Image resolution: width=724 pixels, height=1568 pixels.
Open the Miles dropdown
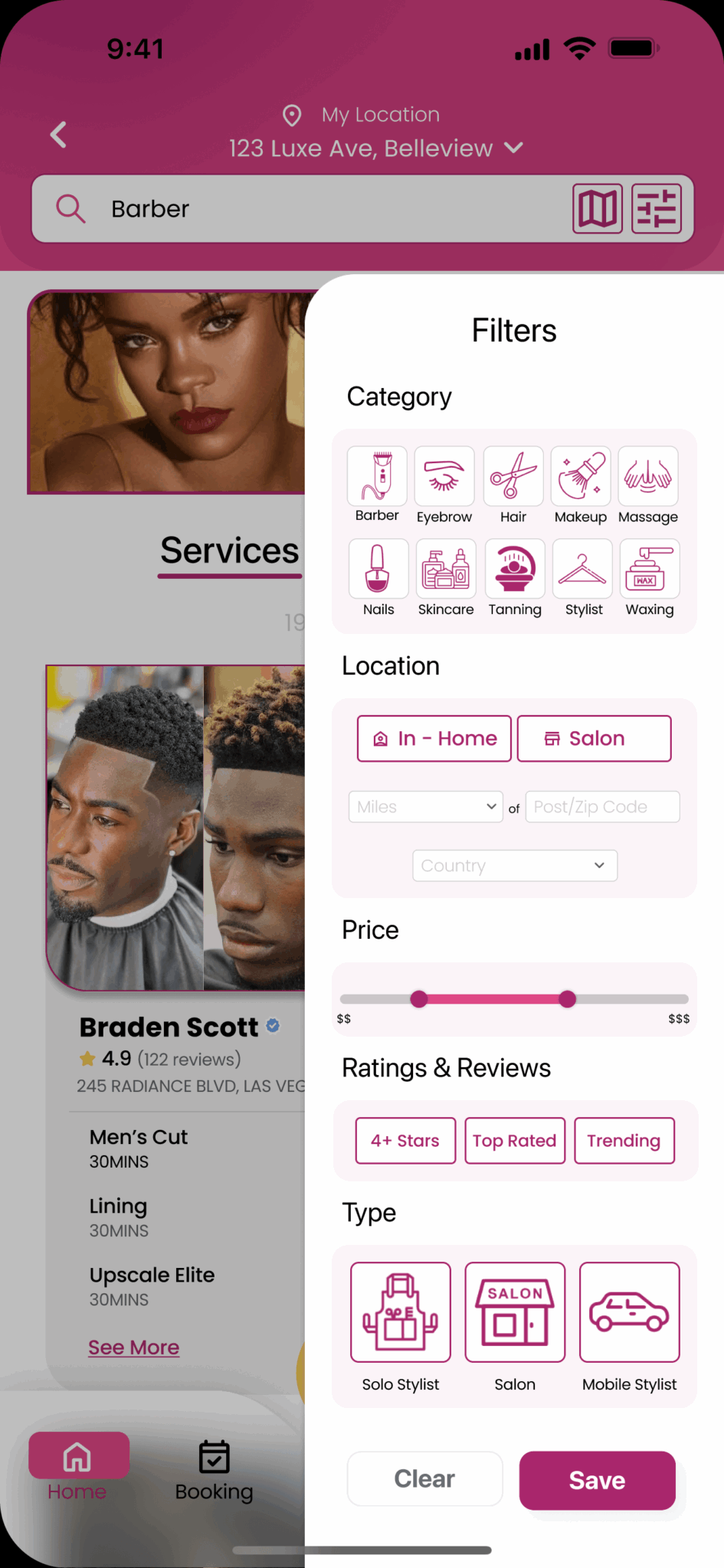(x=425, y=807)
